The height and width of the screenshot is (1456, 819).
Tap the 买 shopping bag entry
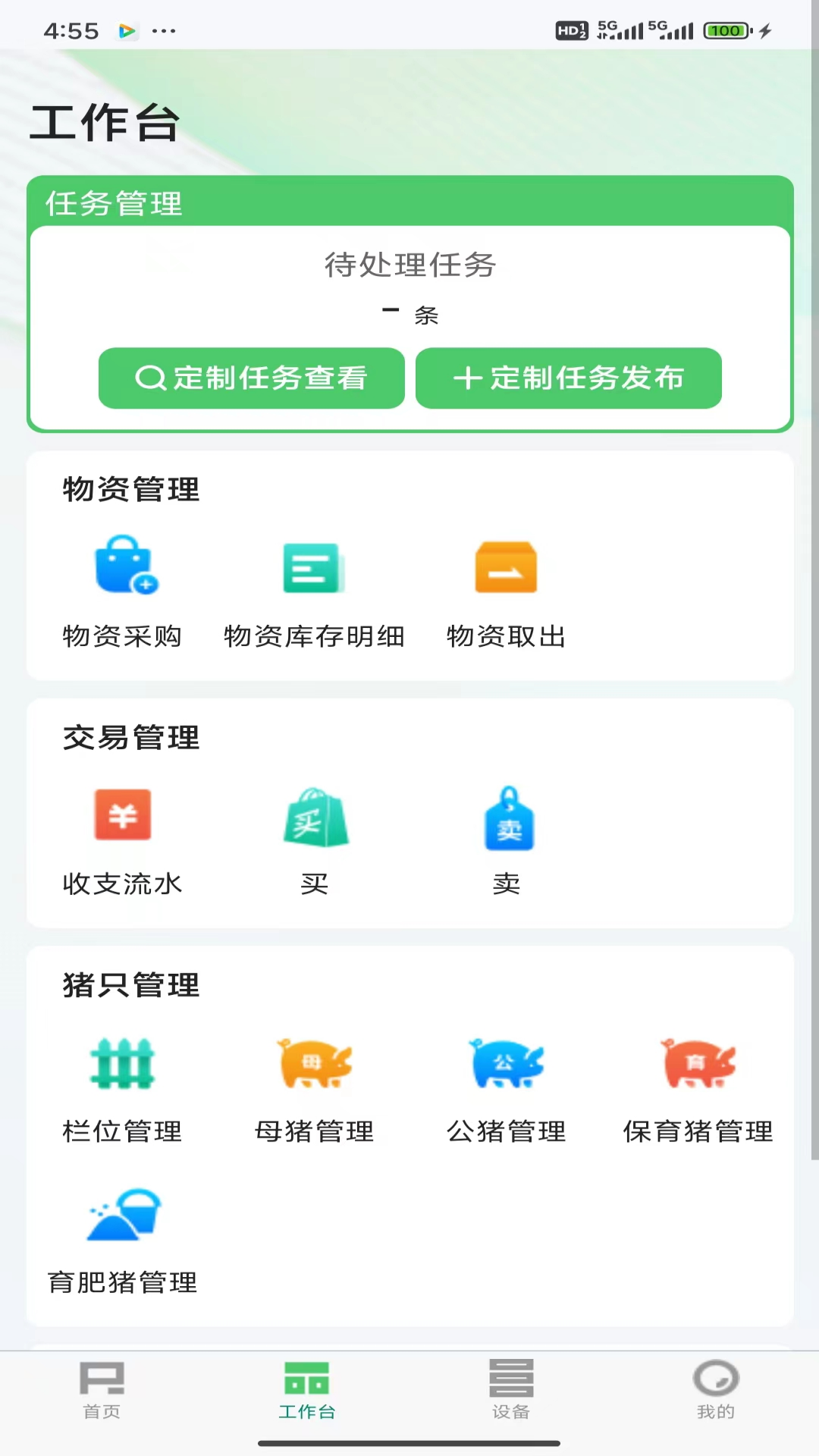tap(314, 839)
